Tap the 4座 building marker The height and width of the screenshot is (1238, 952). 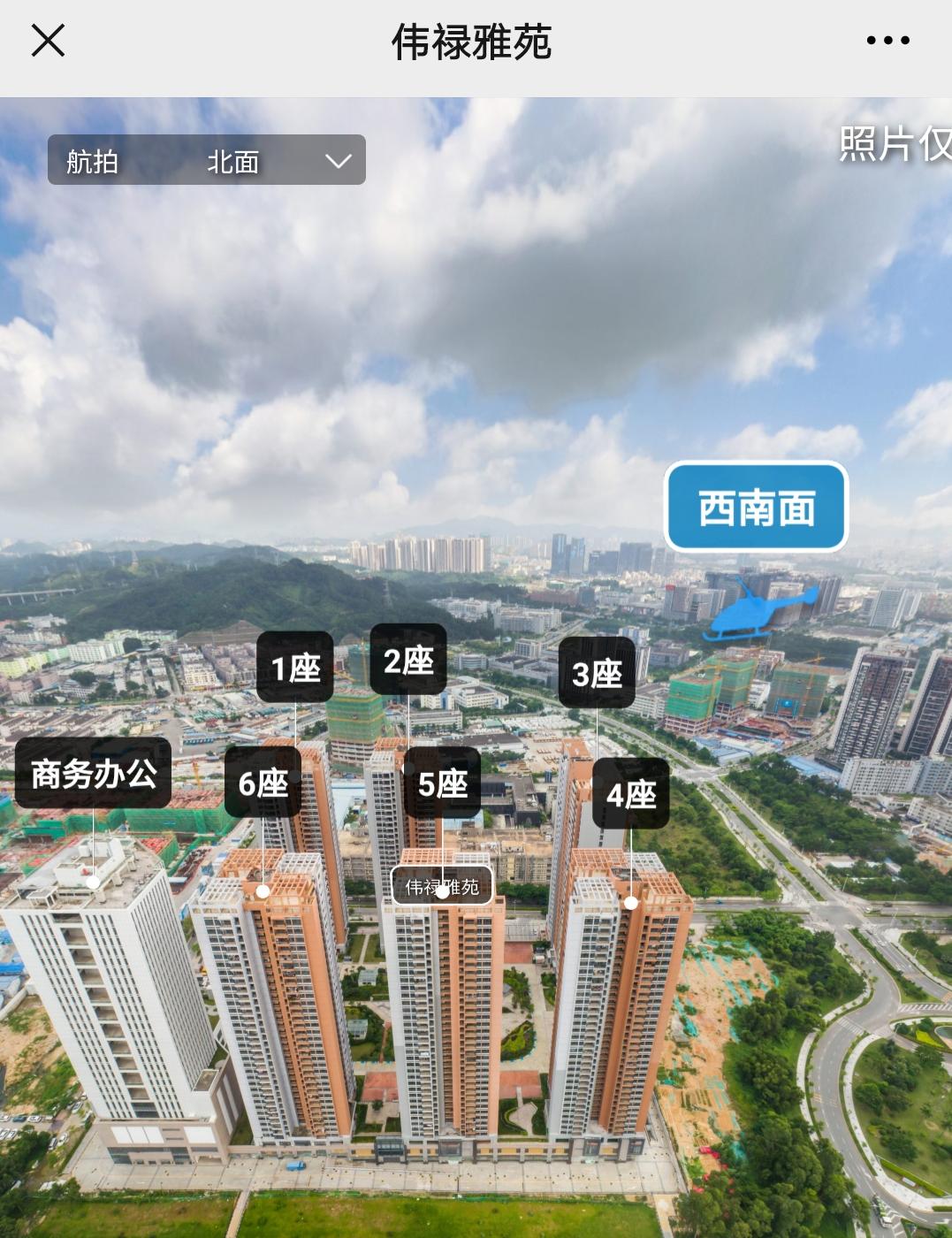(630, 794)
